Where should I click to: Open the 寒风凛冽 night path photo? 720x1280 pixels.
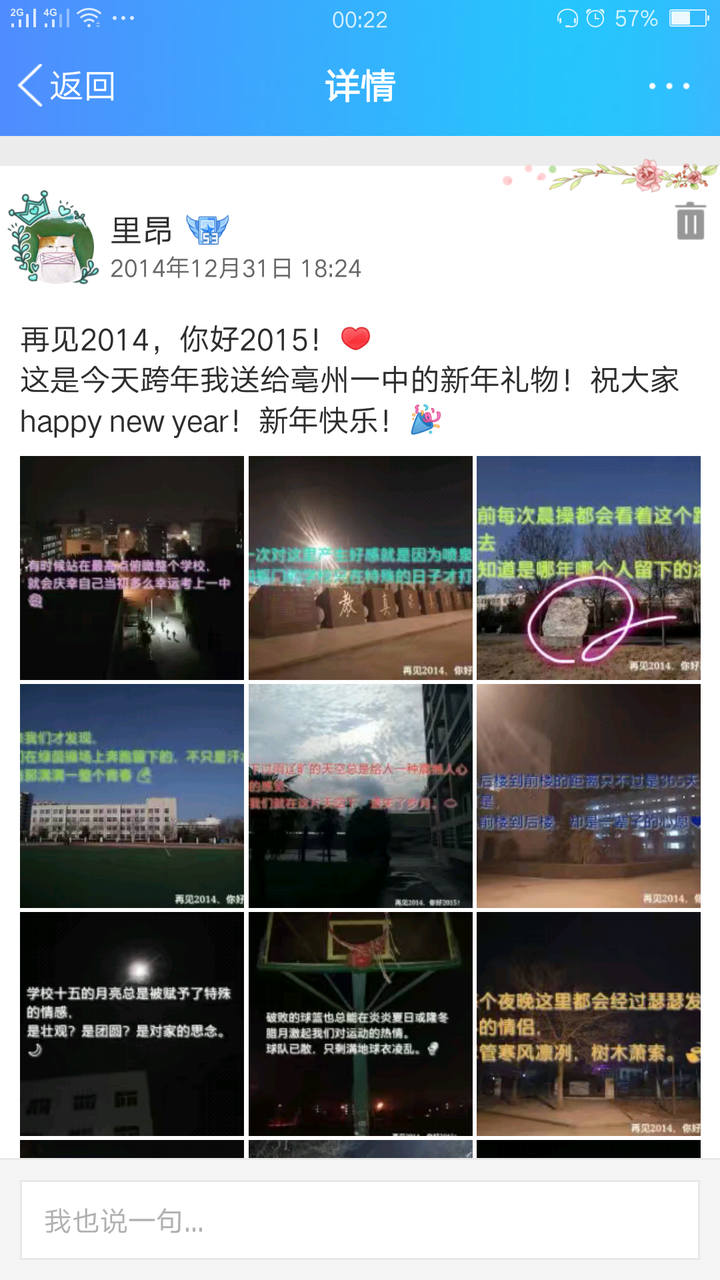[x=588, y=1024]
